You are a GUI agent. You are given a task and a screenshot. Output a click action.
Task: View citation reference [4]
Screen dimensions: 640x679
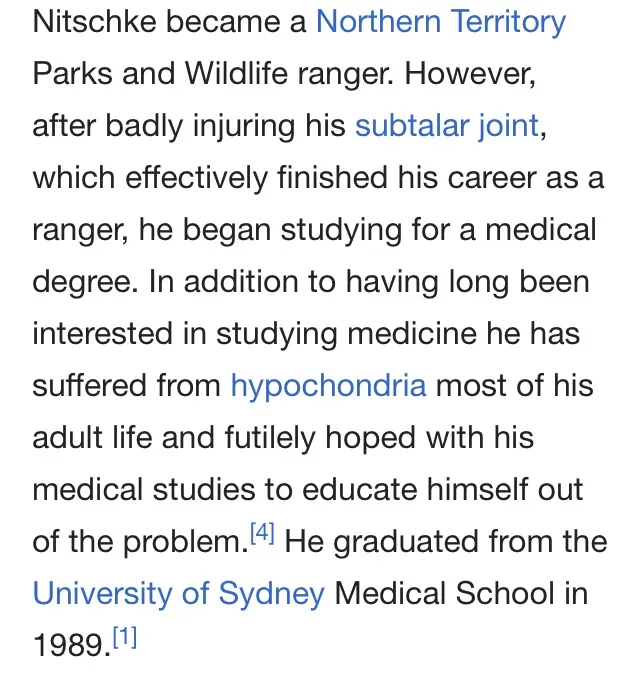point(263,534)
